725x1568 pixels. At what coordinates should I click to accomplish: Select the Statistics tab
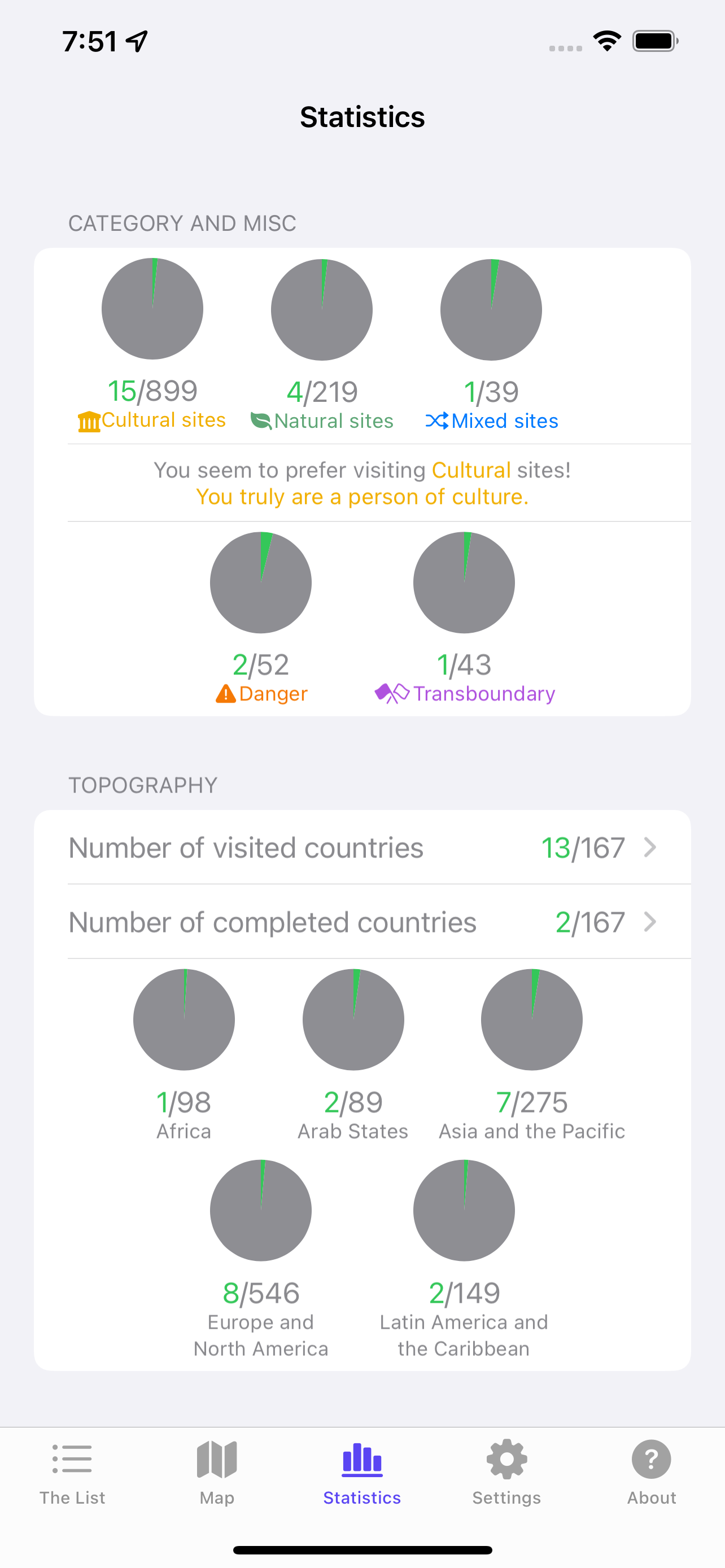coord(362,1473)
